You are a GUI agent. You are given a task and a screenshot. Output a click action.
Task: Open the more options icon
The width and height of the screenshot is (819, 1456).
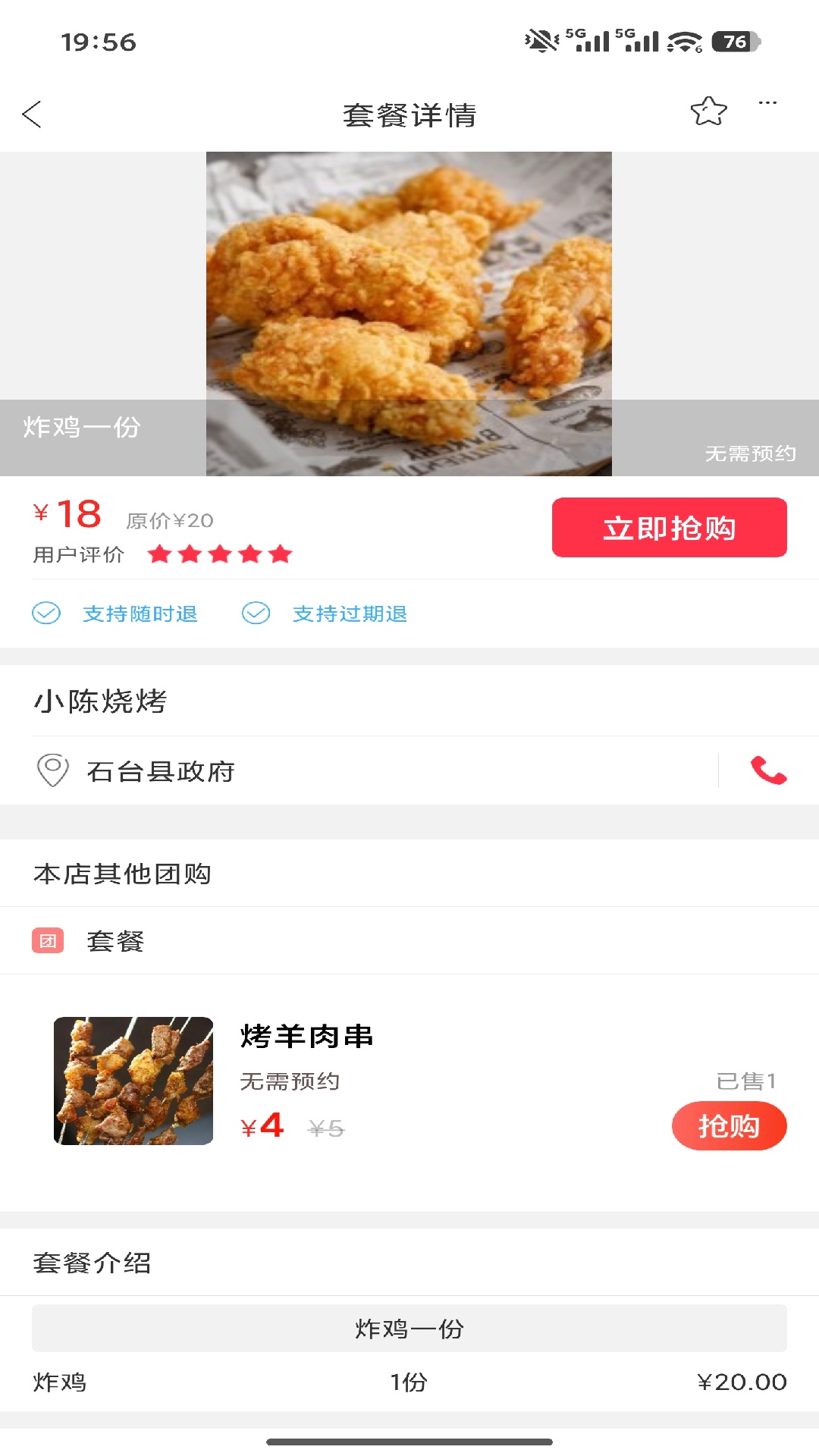[x=767, y=104]
